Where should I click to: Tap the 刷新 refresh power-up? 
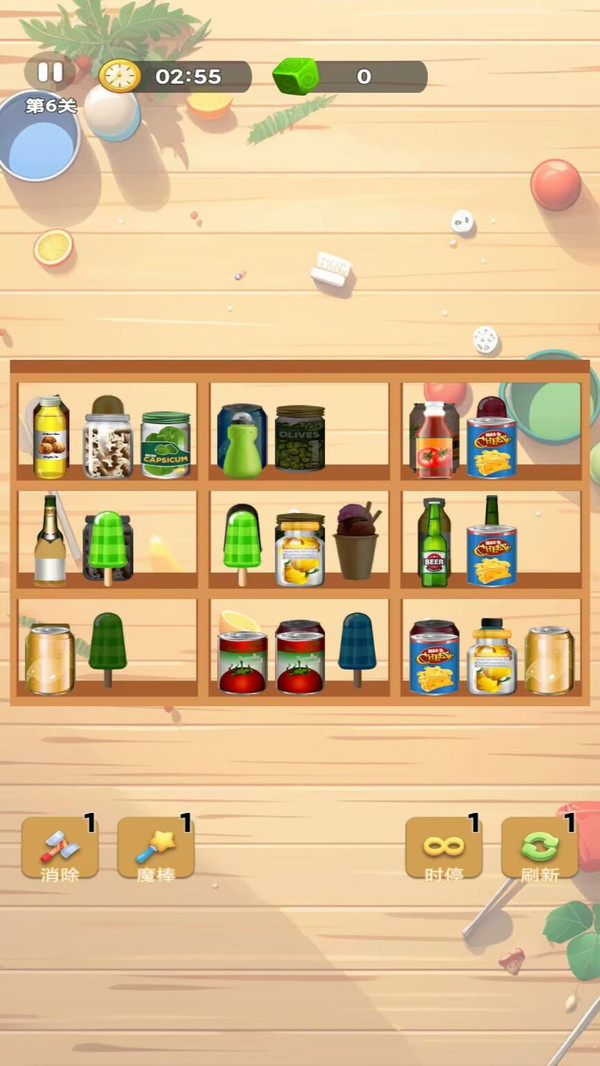click(x=539, y=848)
